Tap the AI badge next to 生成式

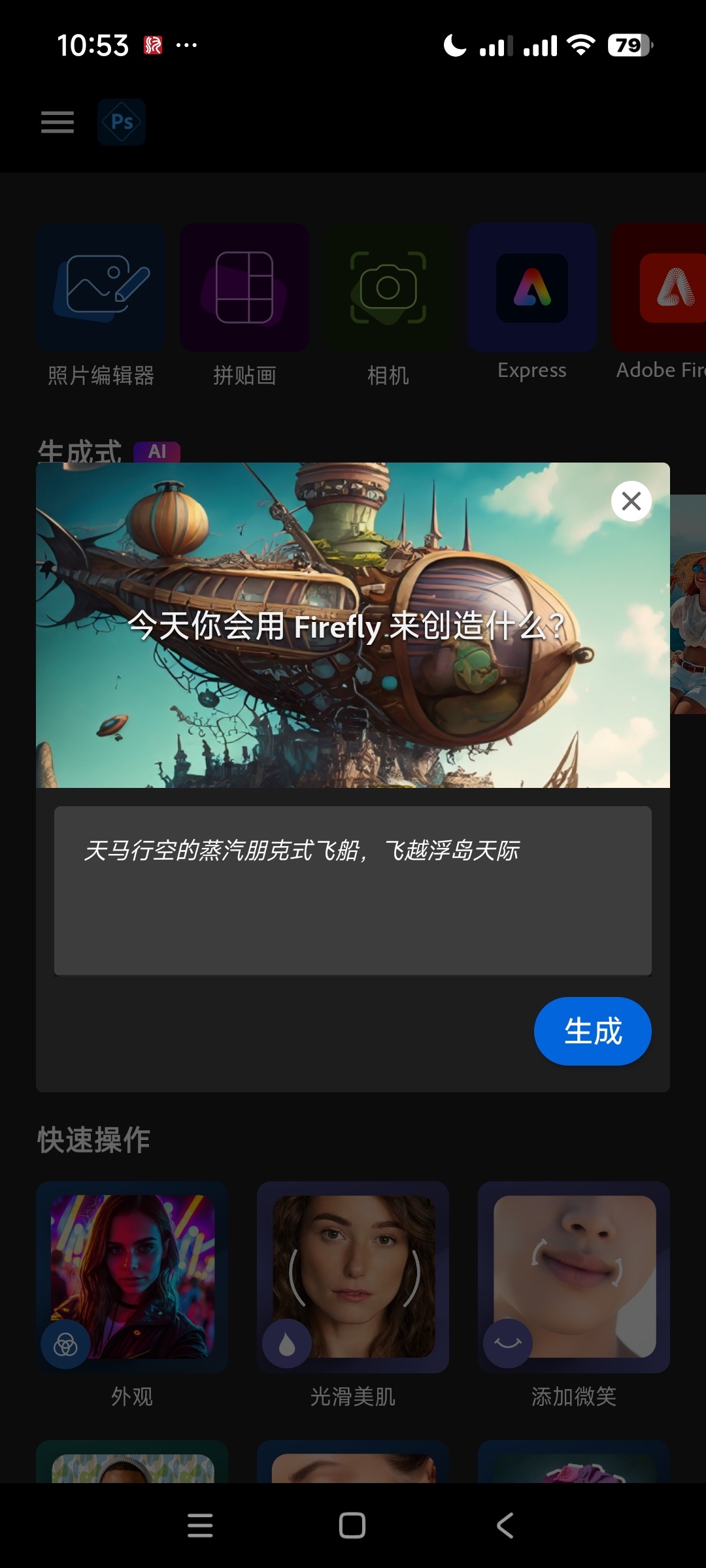[157, 451]
